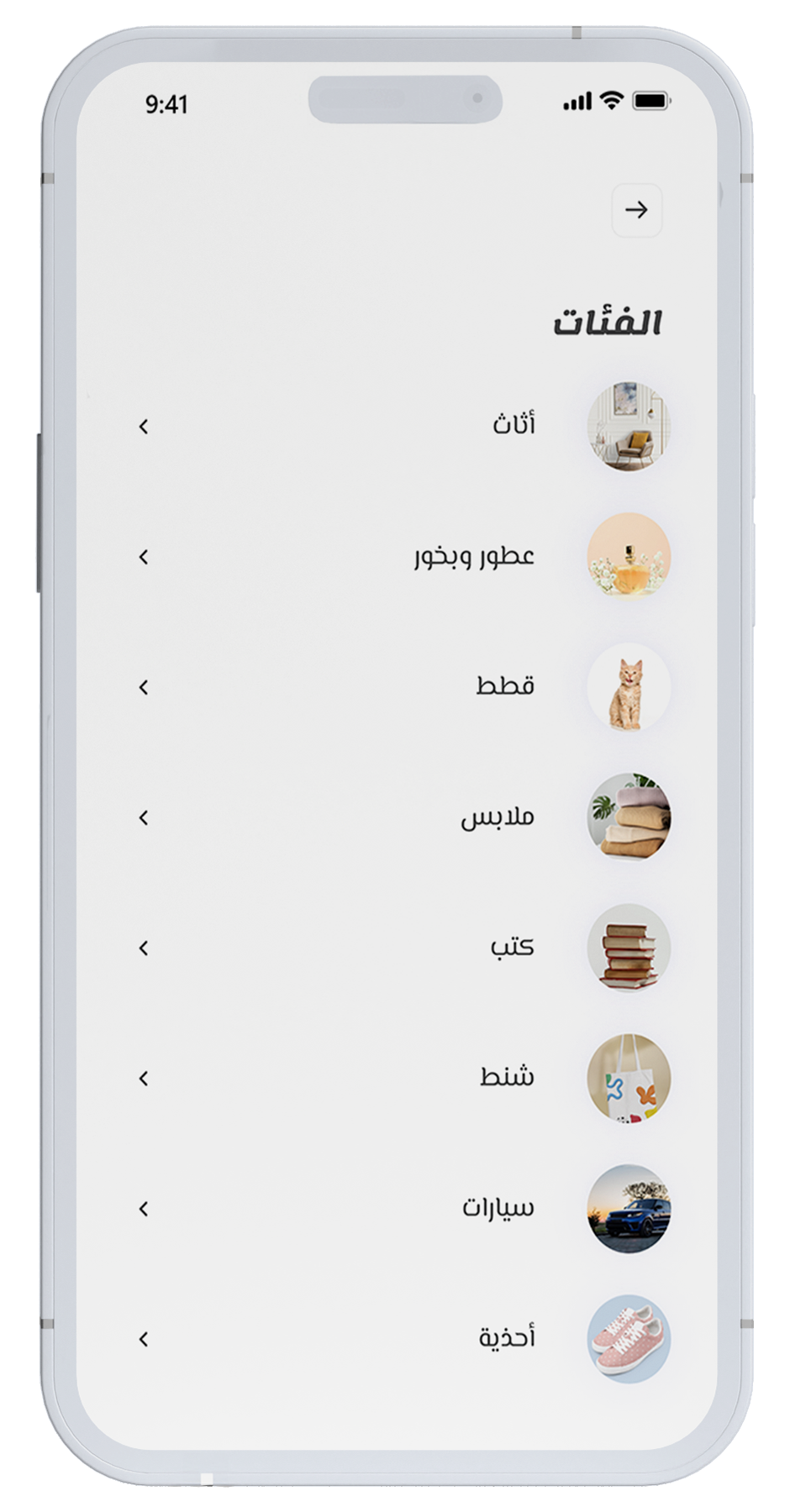Open the شنط bags category
The image size is (790, 1512).
pyautogui.click(x=507, y=1077)
